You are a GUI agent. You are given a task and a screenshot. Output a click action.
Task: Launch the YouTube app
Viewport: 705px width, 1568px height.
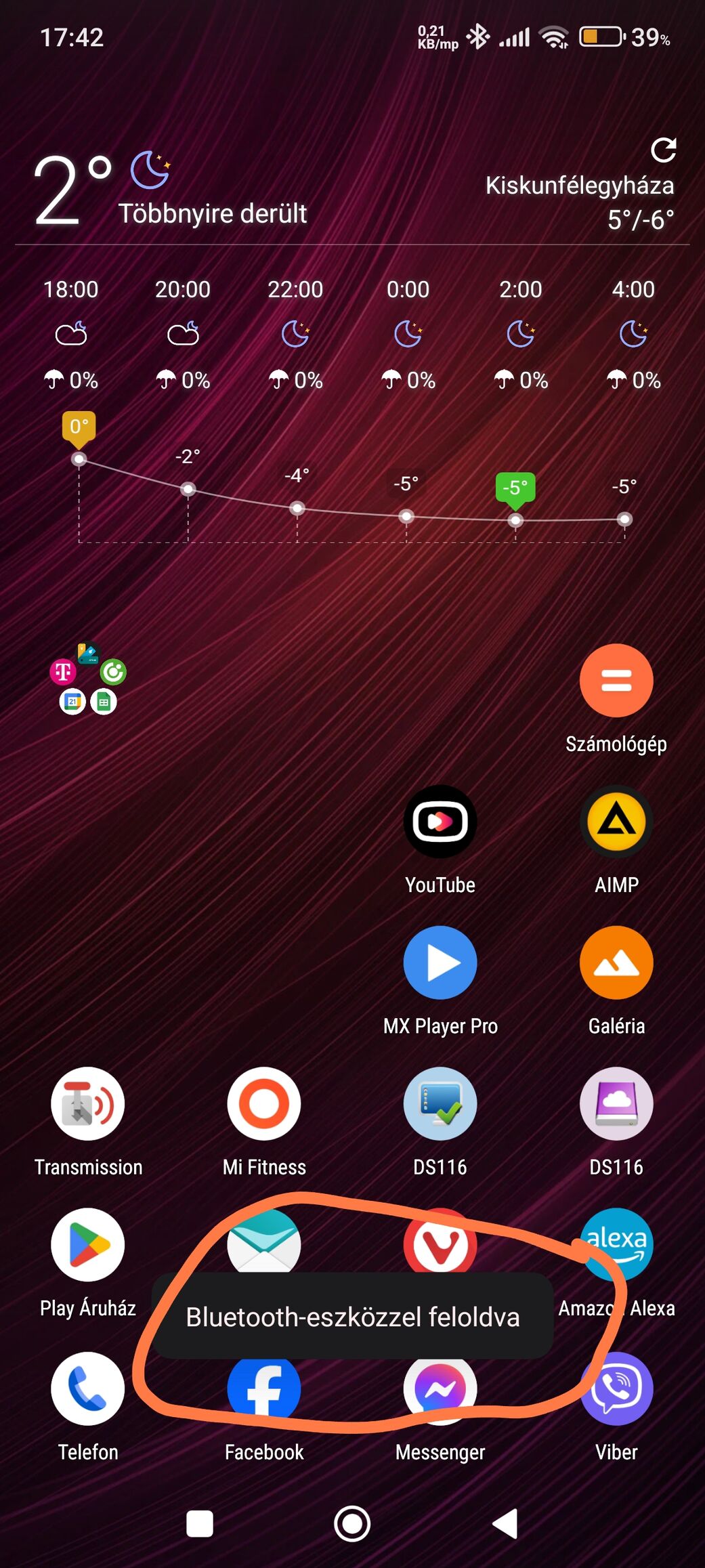[x=440, y=822]
